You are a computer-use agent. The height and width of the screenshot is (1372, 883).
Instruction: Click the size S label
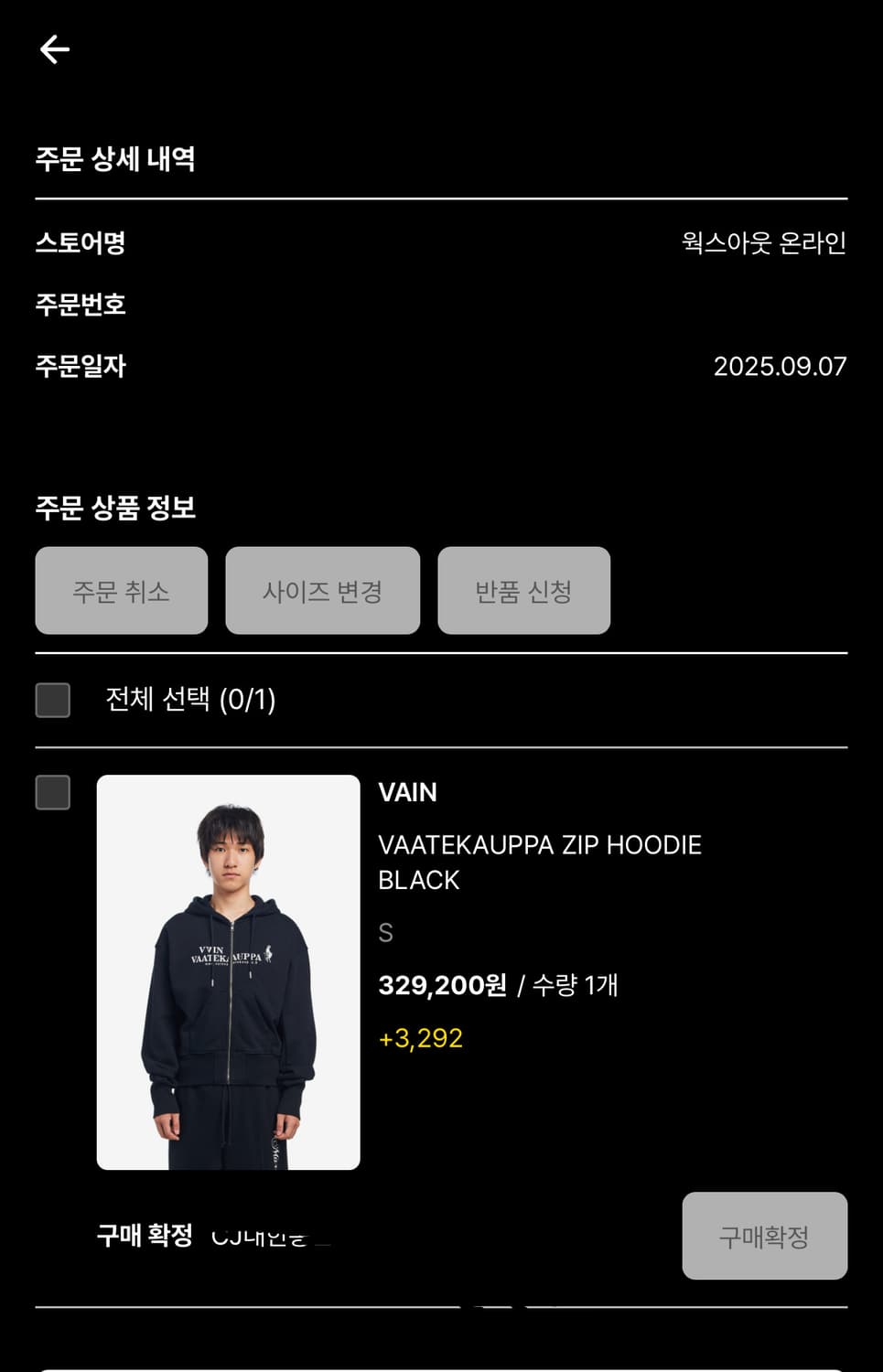point(384,932)
